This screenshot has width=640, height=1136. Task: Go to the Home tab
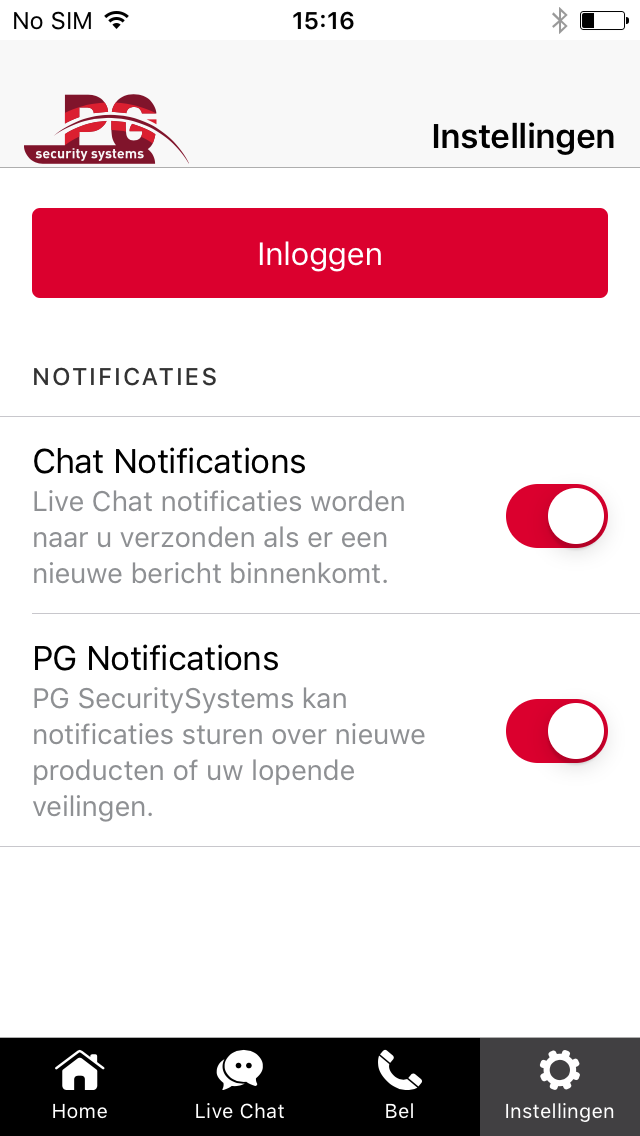(x=80, y=1087)
